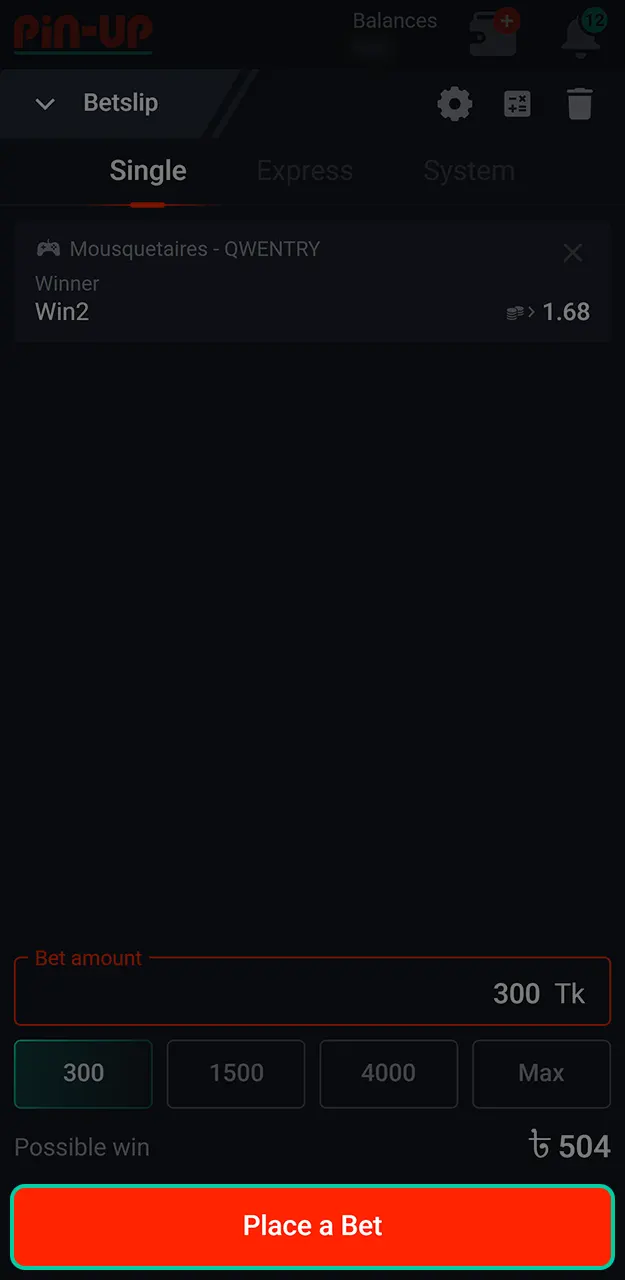Edit the Bet amount field

pyautogui.click(x=312, y=993)
